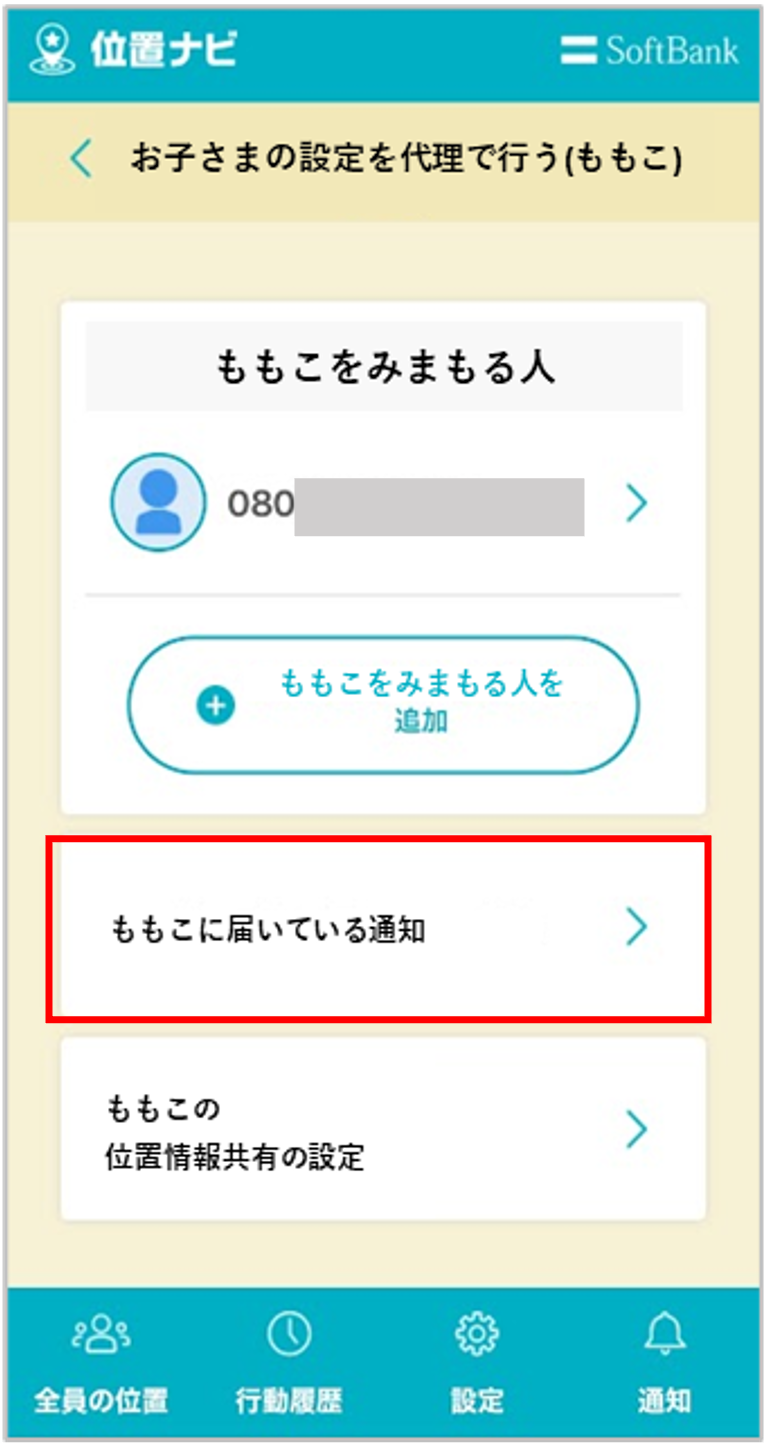Open ももこに届いている通知
Screen dimensions: 765x1443
(x=380, y=929)
